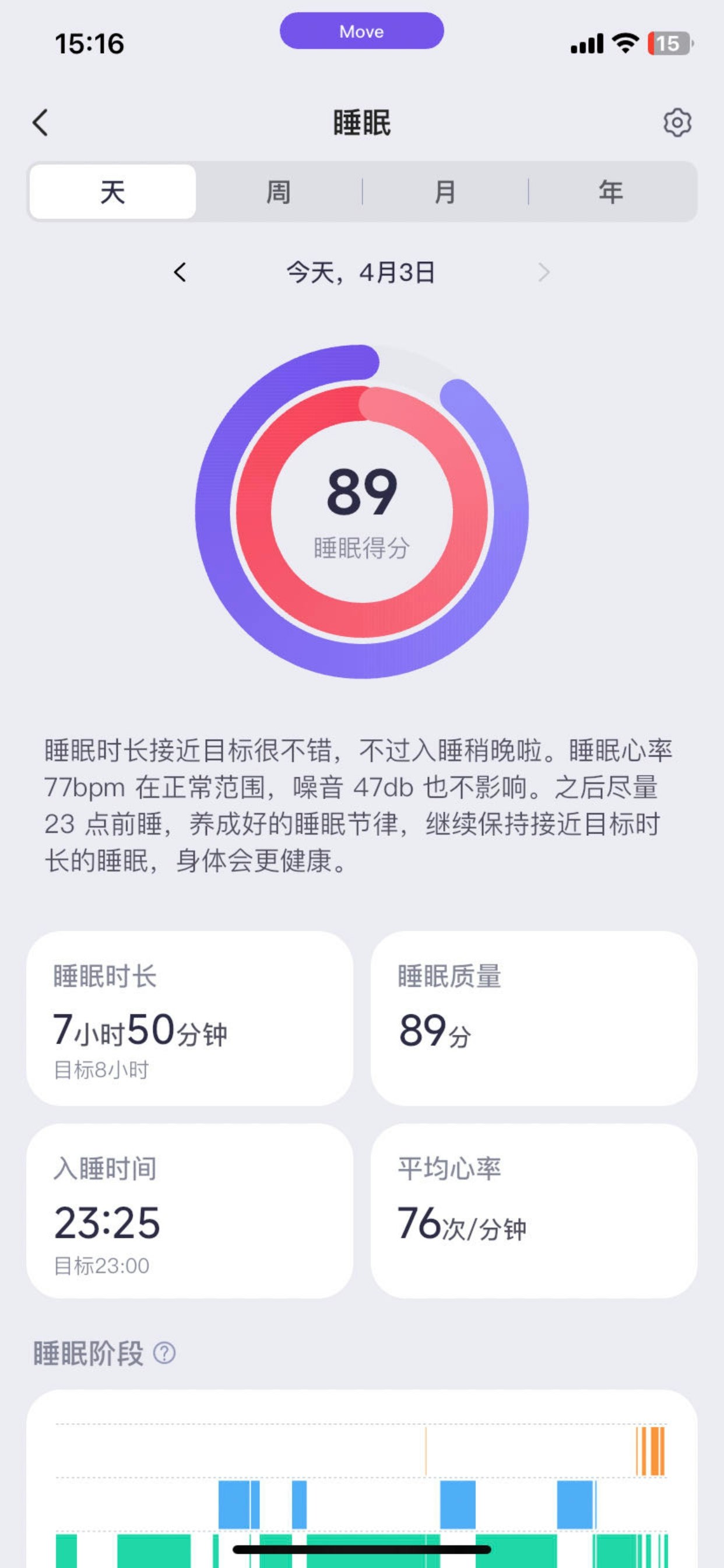Open the 入睡时间 card
724x1568 pixels.
tap(190, 1210)
